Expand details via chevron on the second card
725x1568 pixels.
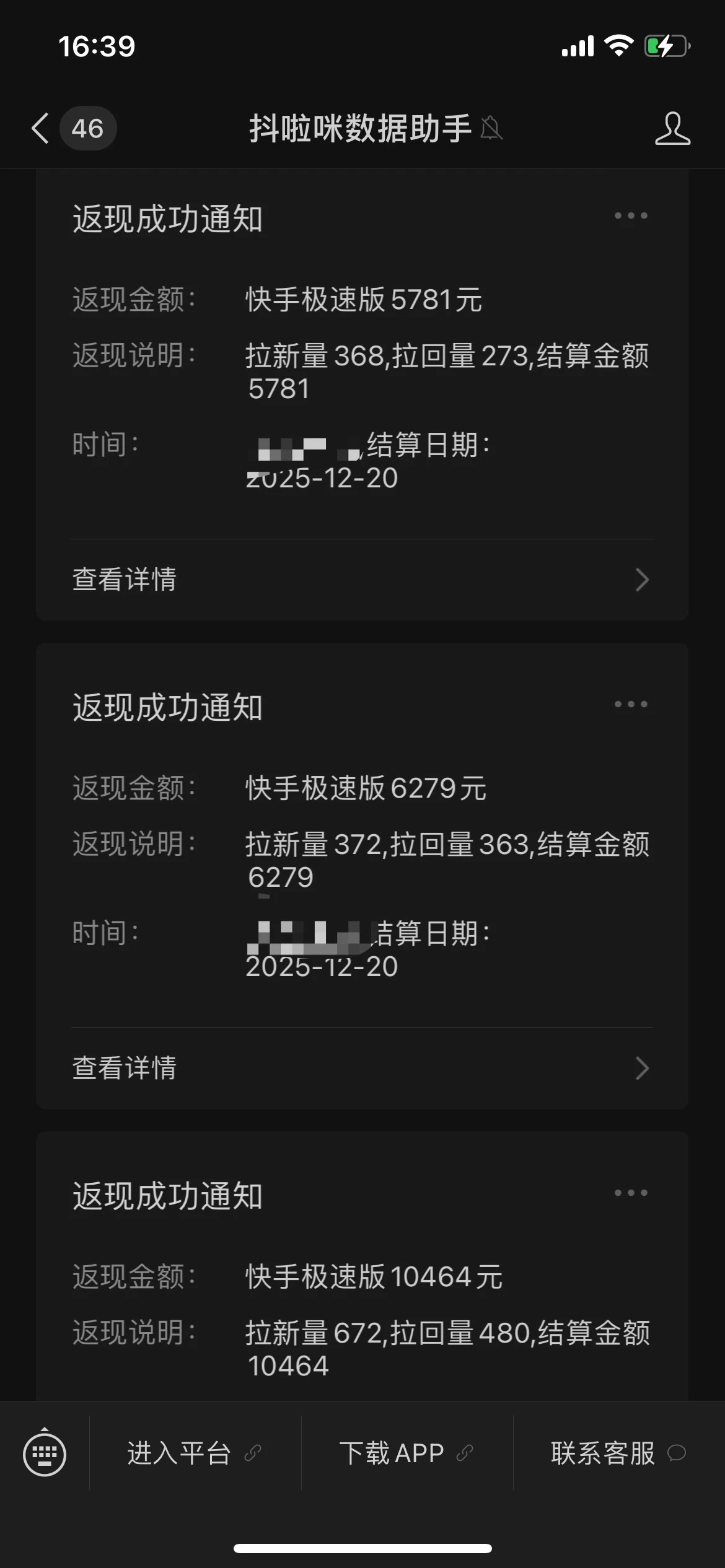pyautogui.click(x=641, y=1068)
